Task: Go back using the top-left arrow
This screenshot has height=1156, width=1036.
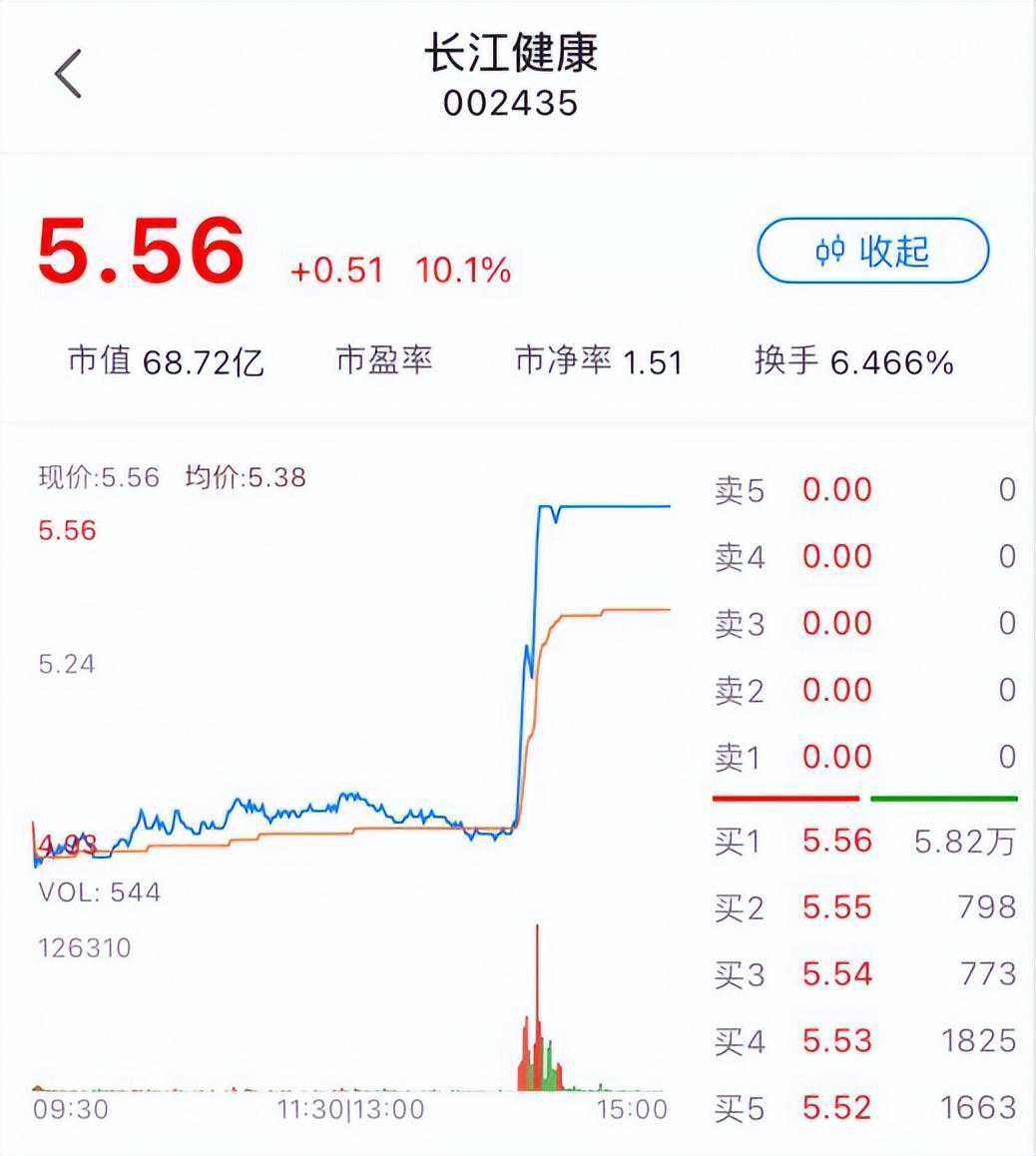Action: 68,74
